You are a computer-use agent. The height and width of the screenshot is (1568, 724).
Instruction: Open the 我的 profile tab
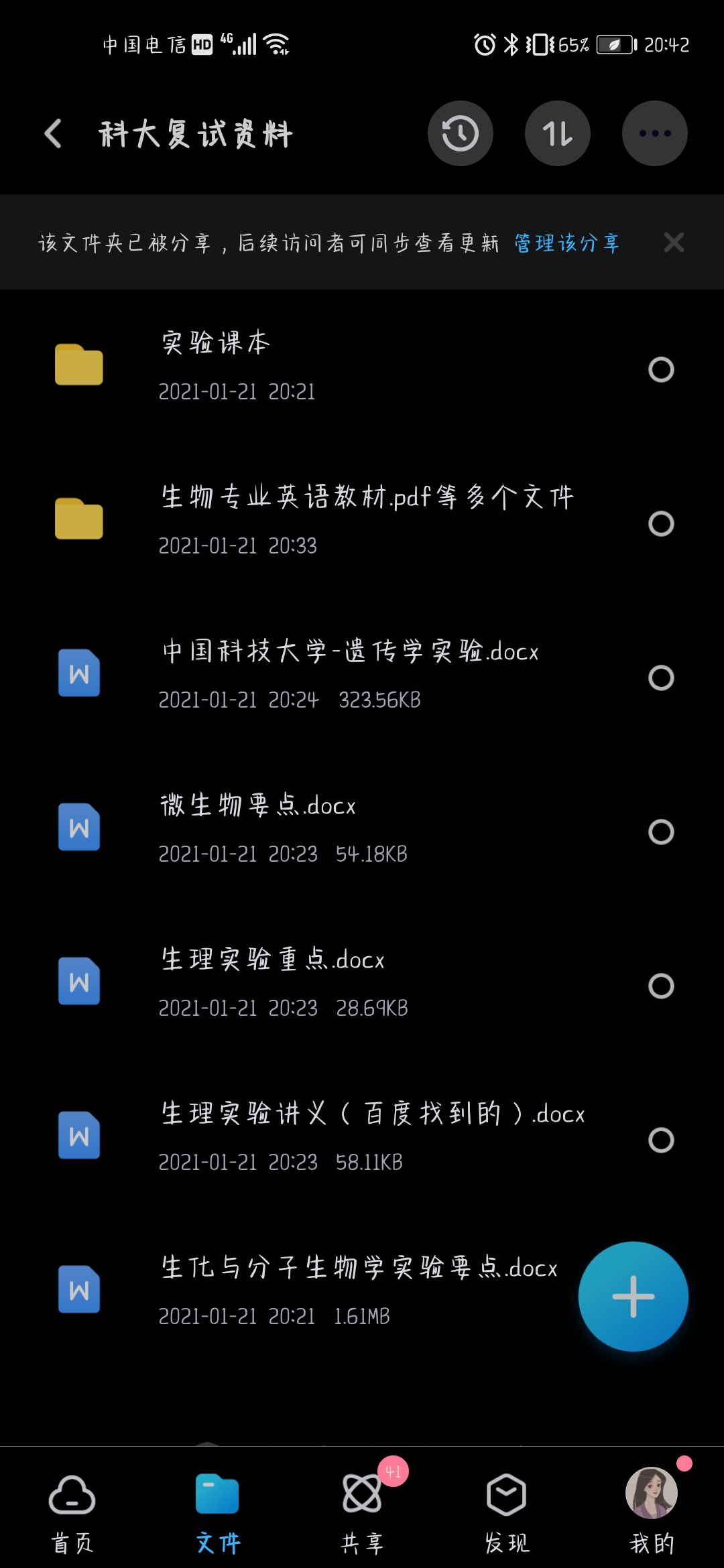(652, 1509)
